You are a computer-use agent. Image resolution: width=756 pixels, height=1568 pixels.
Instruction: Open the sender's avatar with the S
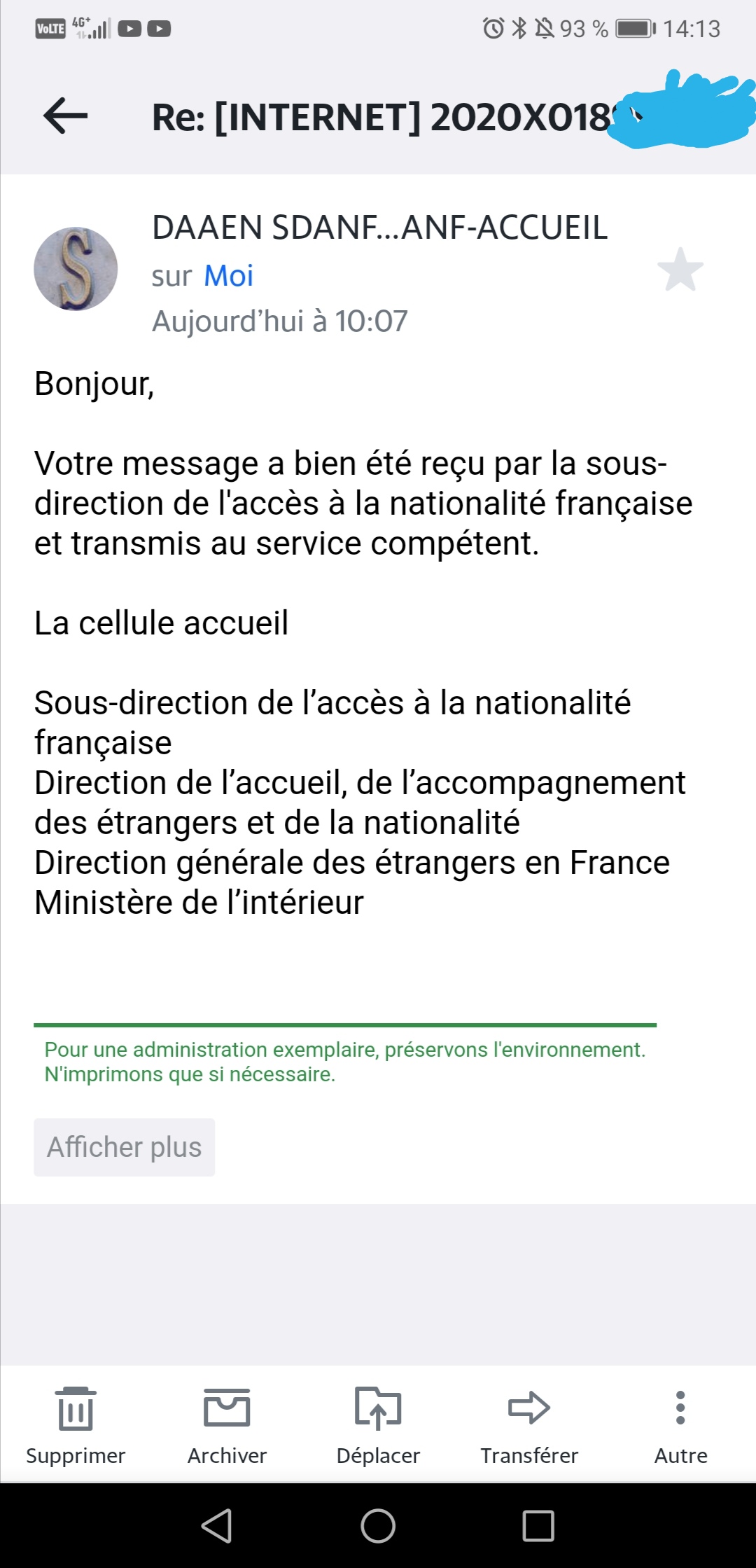[x=76, y=269]
